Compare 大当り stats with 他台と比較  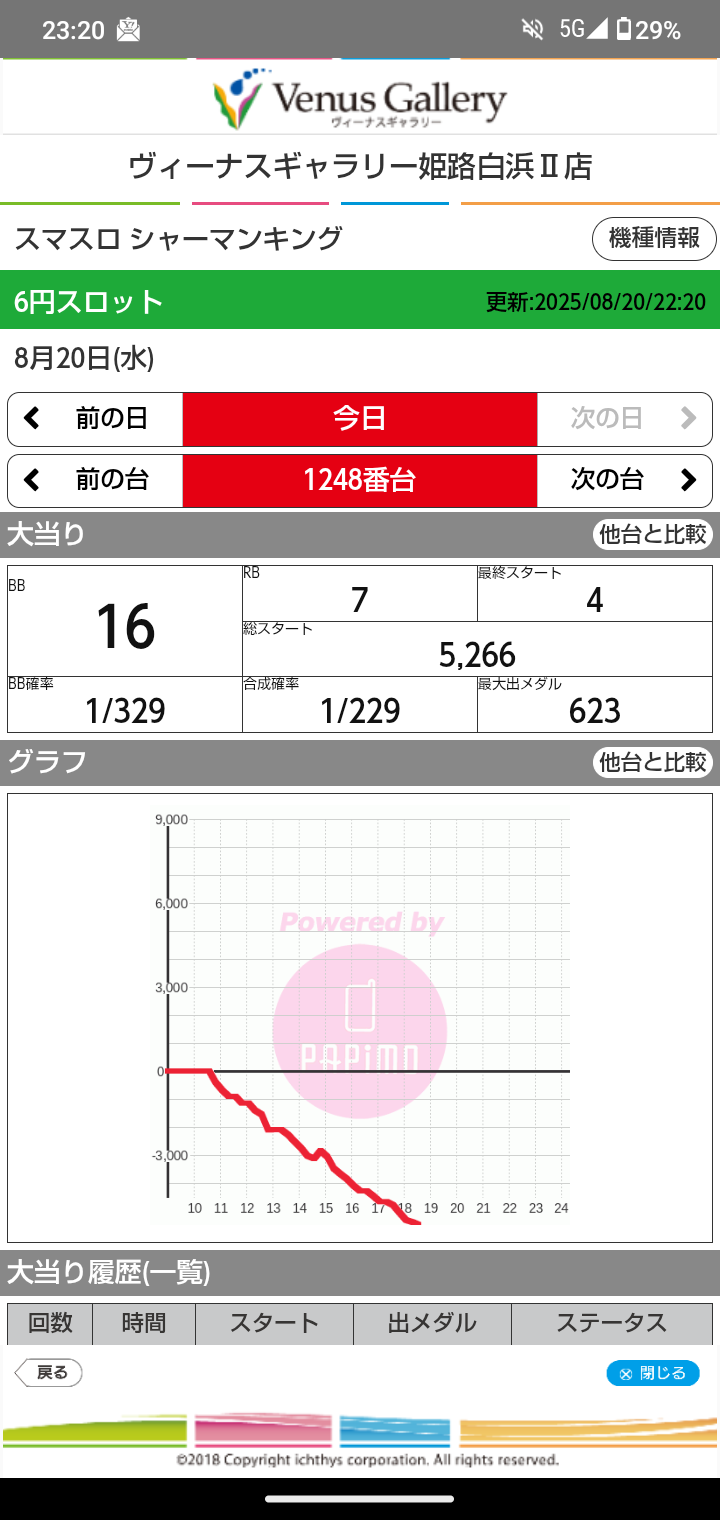[x=652, y=534]
